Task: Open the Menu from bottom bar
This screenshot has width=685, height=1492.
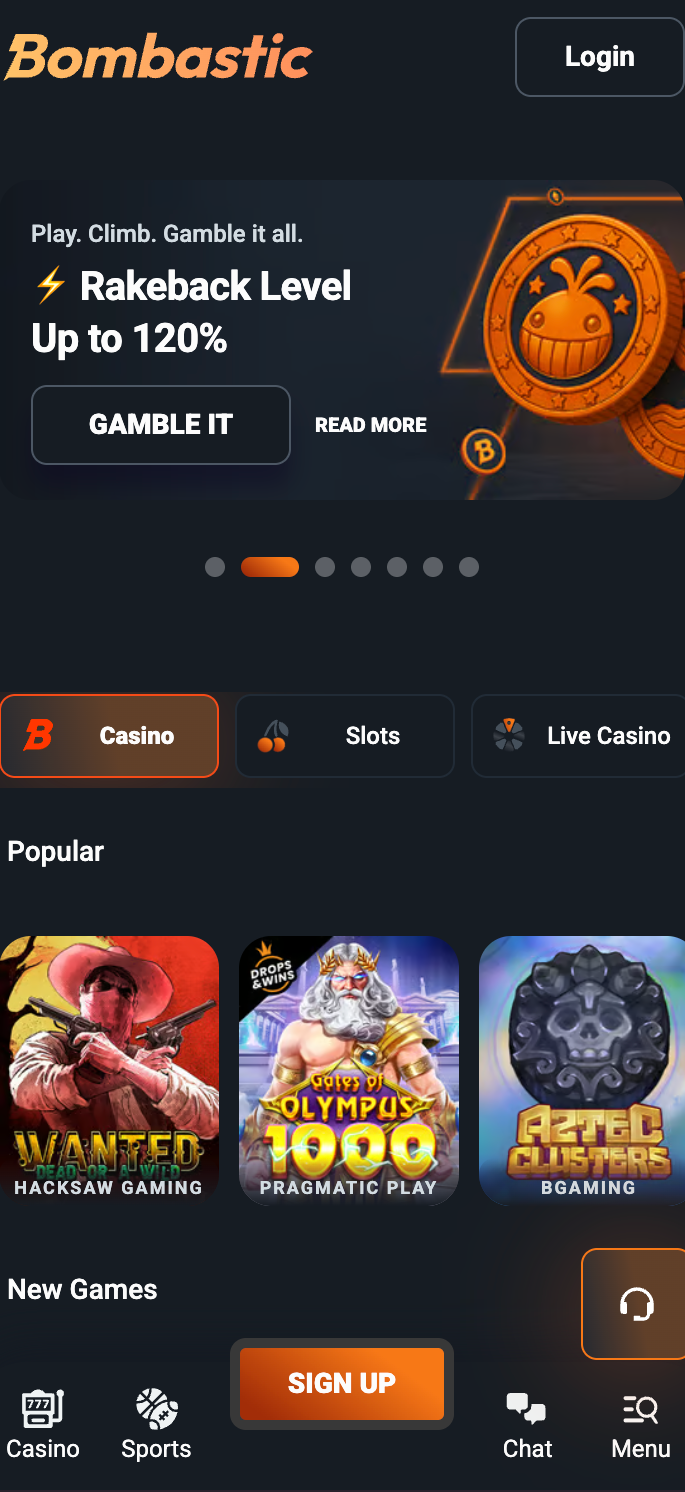Action: point(641,1425)
